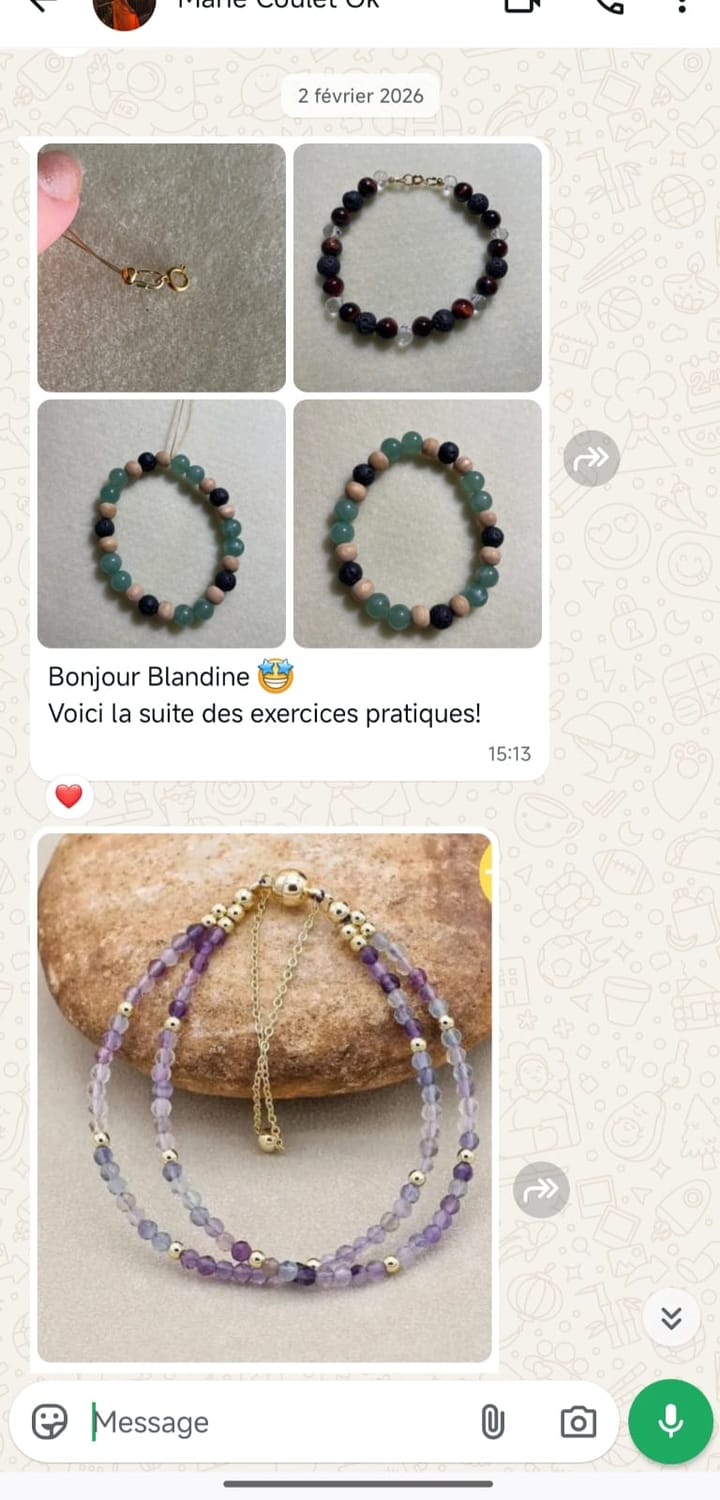Open the green bracelet photo with loose threads
720x1500 pixels.
pos(161,523)
